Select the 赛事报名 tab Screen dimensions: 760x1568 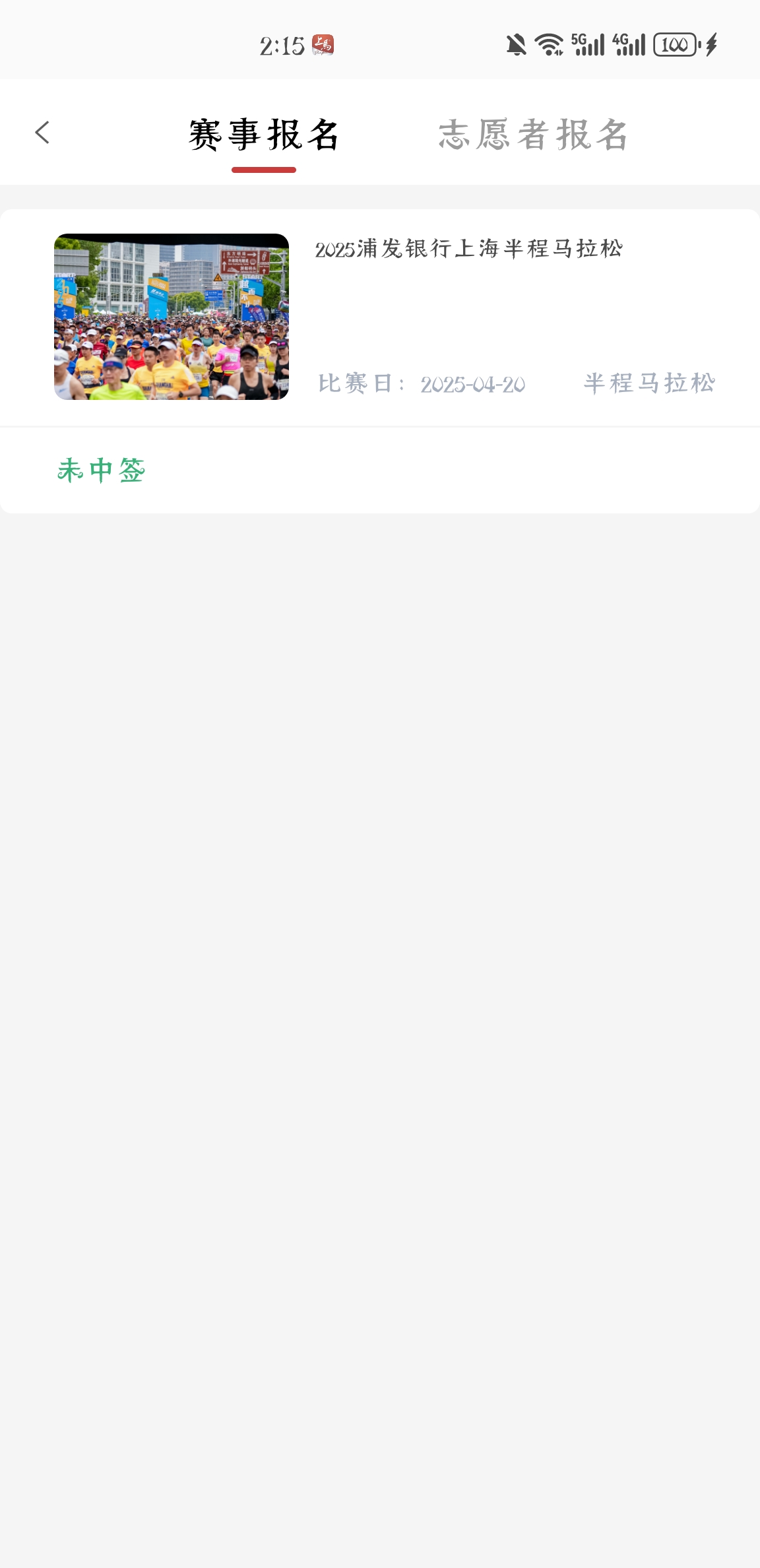point(264,135)
